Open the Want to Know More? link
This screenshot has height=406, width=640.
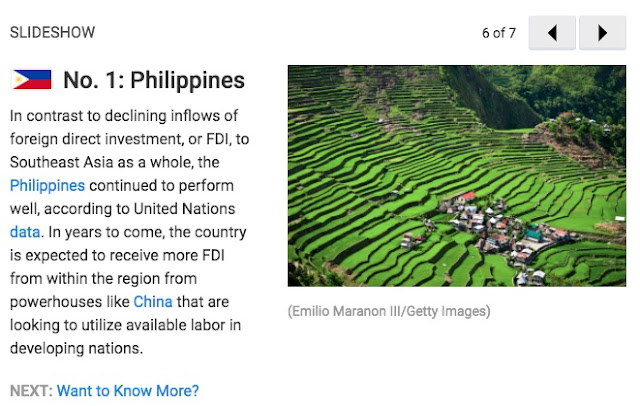click(x=128, y=391)
